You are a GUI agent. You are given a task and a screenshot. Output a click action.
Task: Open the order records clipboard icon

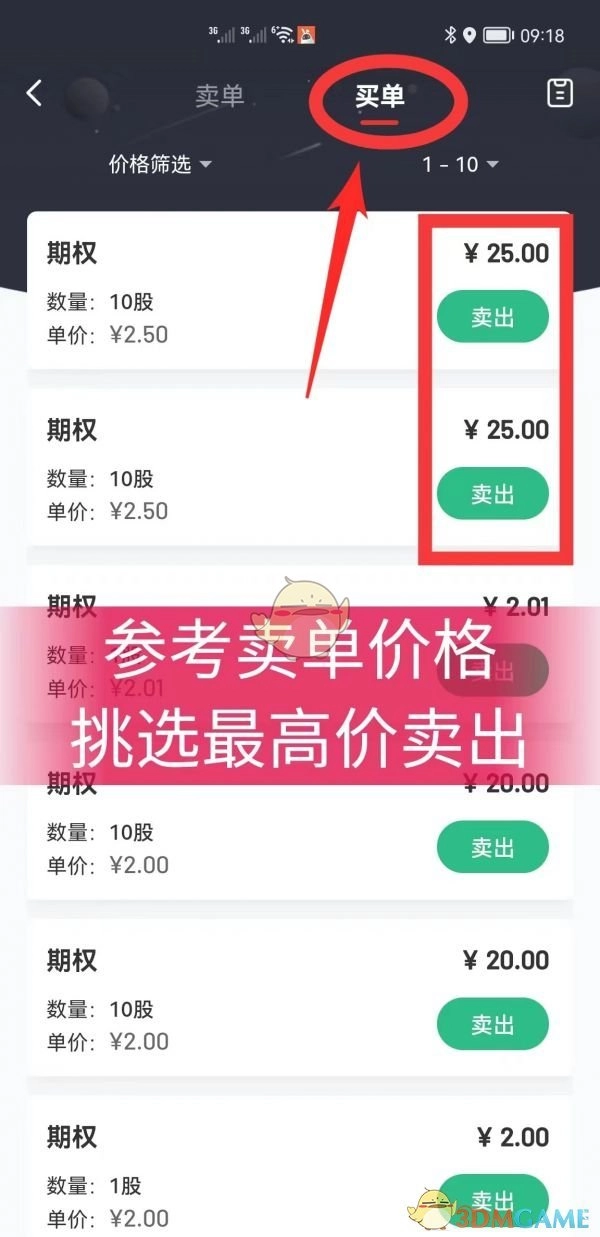point(560,93)
